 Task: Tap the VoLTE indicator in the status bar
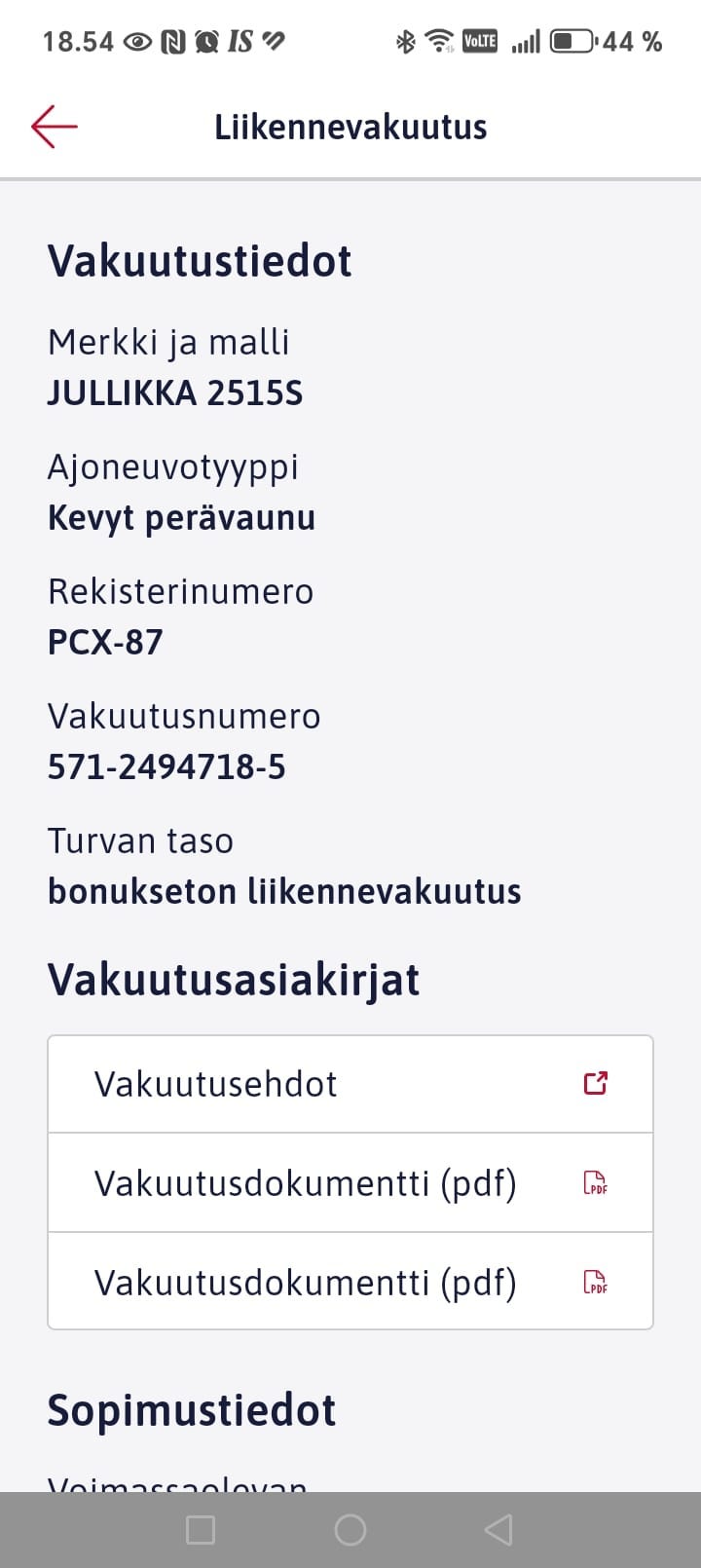click(x=478, y=41)
